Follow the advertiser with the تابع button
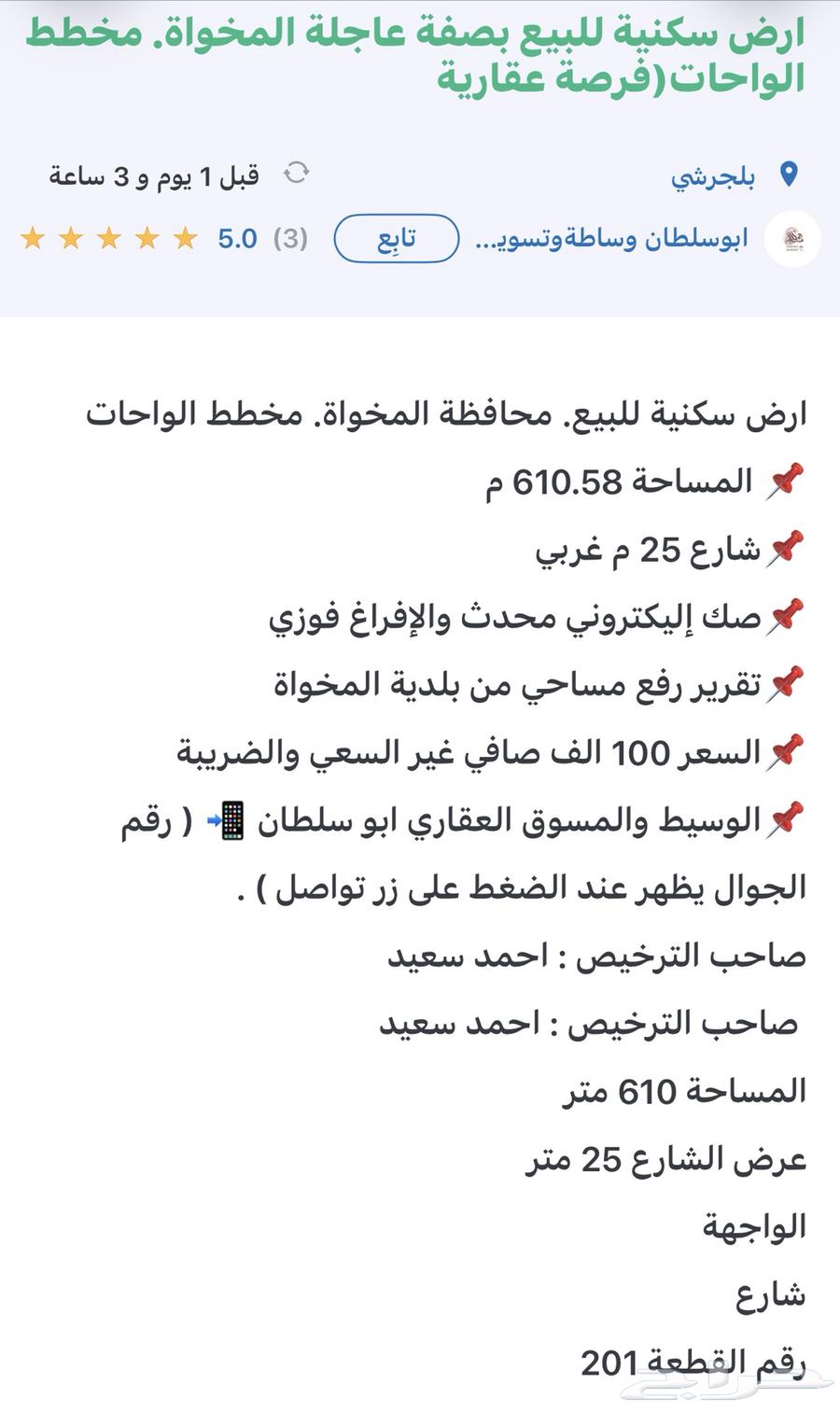The image size is (840, 1412). click(x=397, y=239)
